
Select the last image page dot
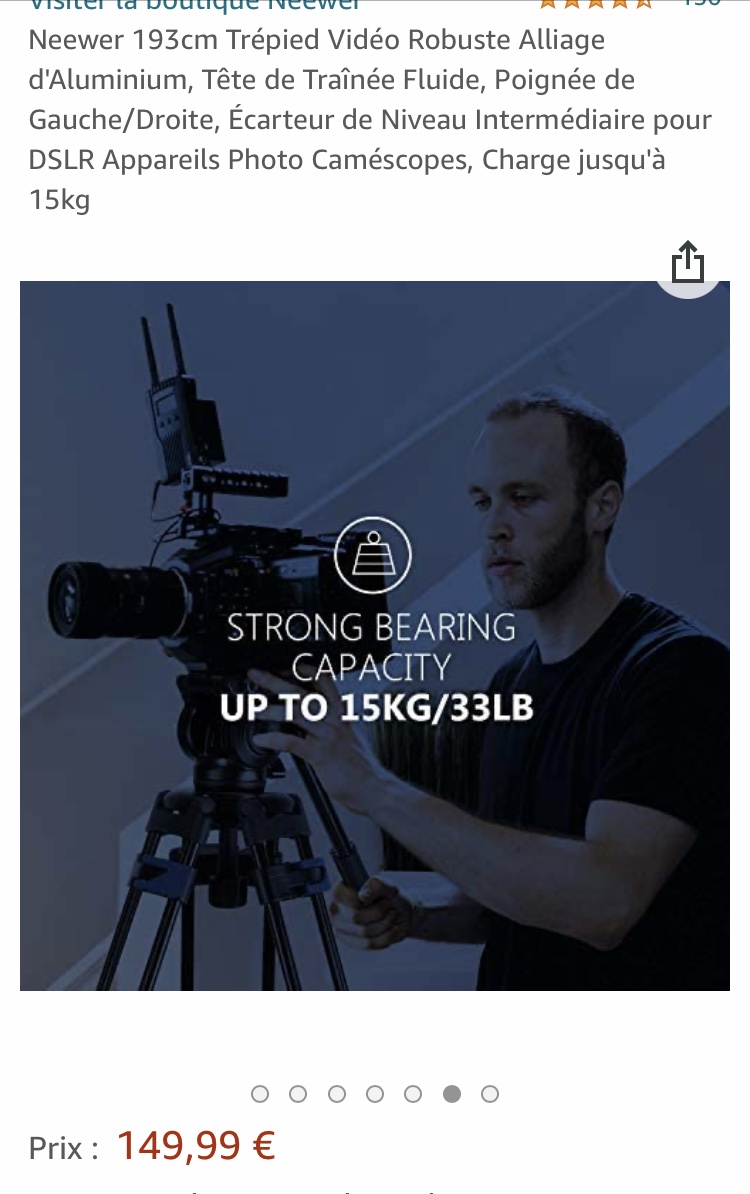(490, 1094)
